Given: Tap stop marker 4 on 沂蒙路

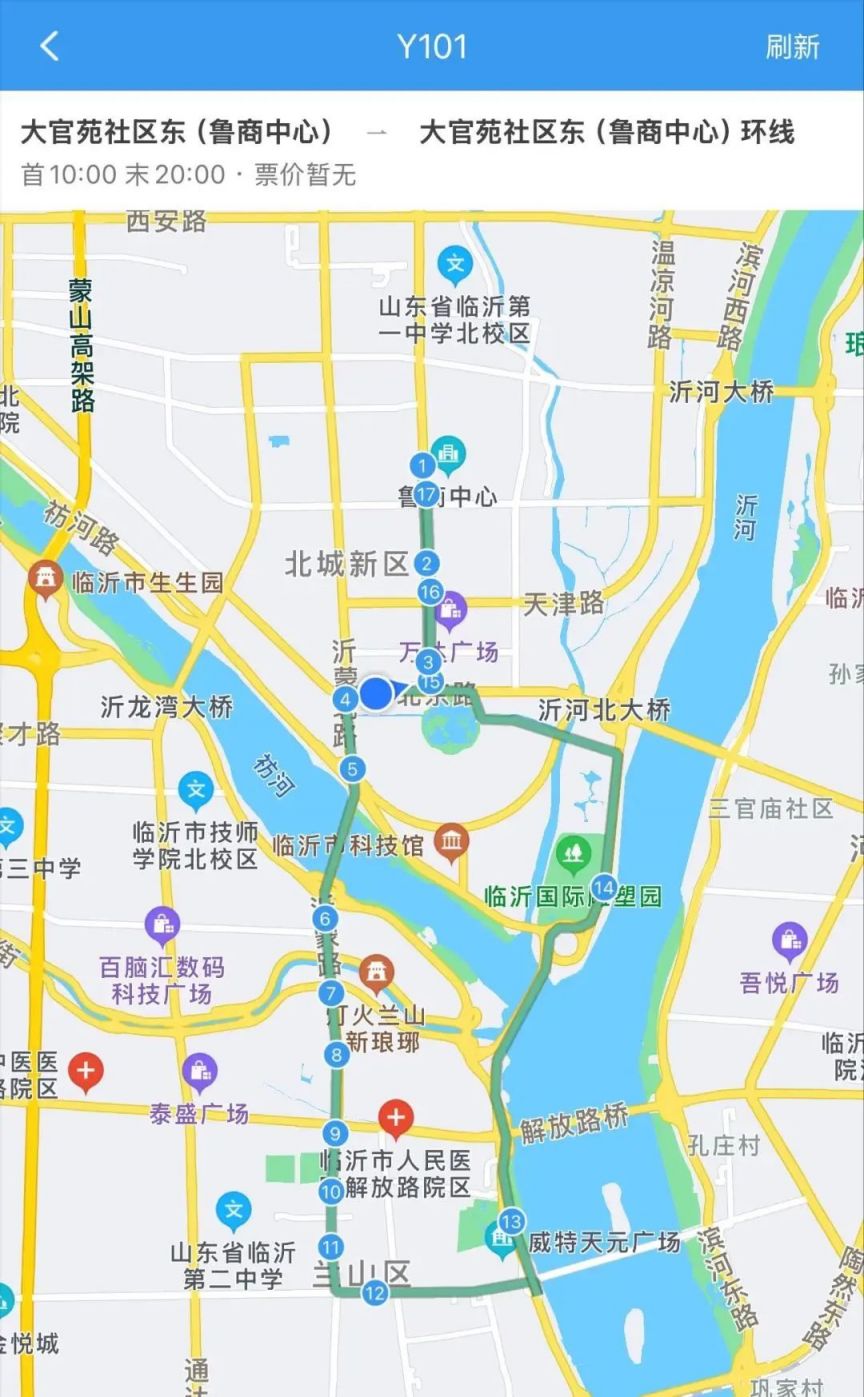Looking at the screenshot, I should point(345,699).
